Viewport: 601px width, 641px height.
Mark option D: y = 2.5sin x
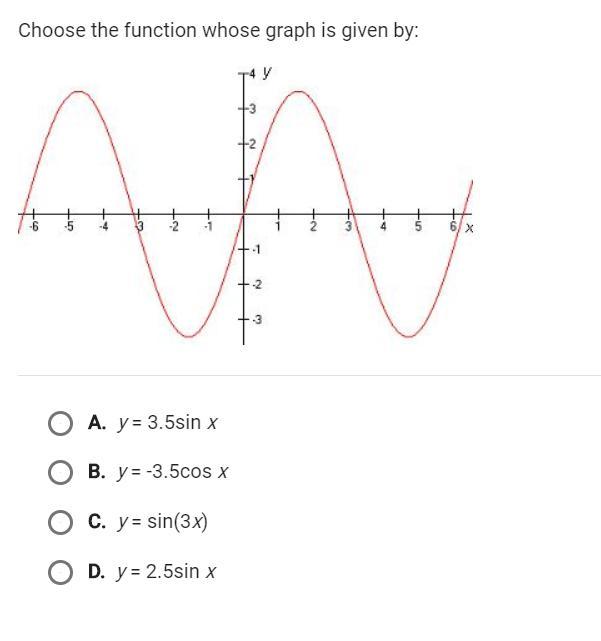point(62,572)
